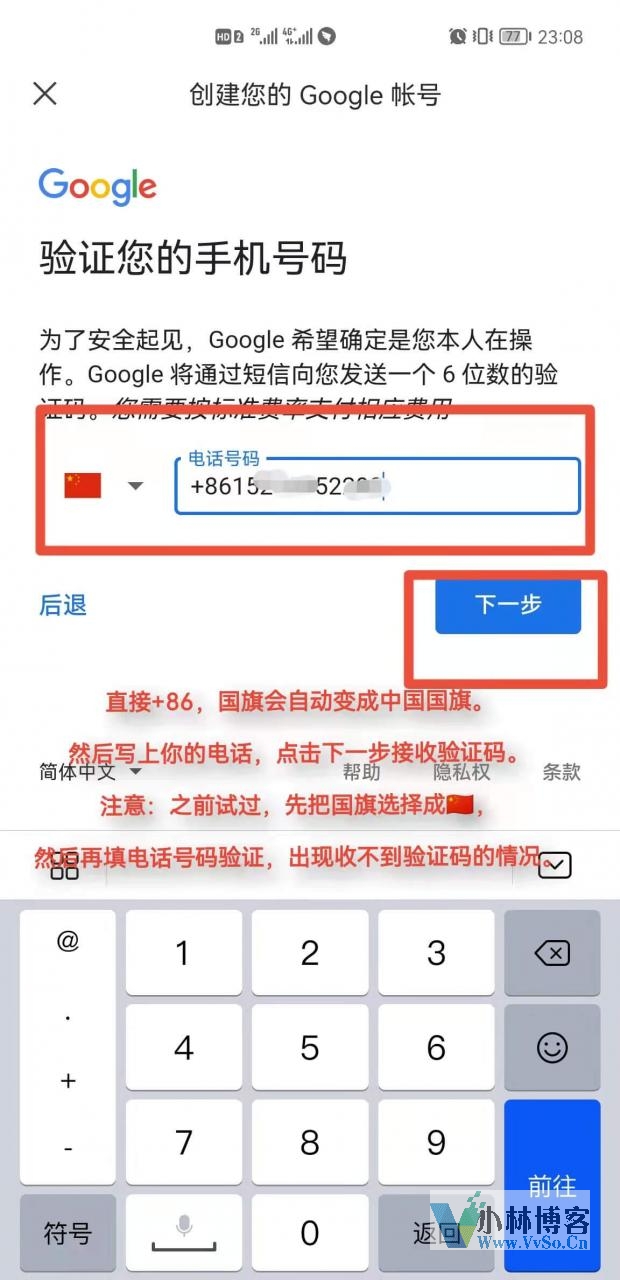Open the emoji keyboard

(x=552, y=1048)
